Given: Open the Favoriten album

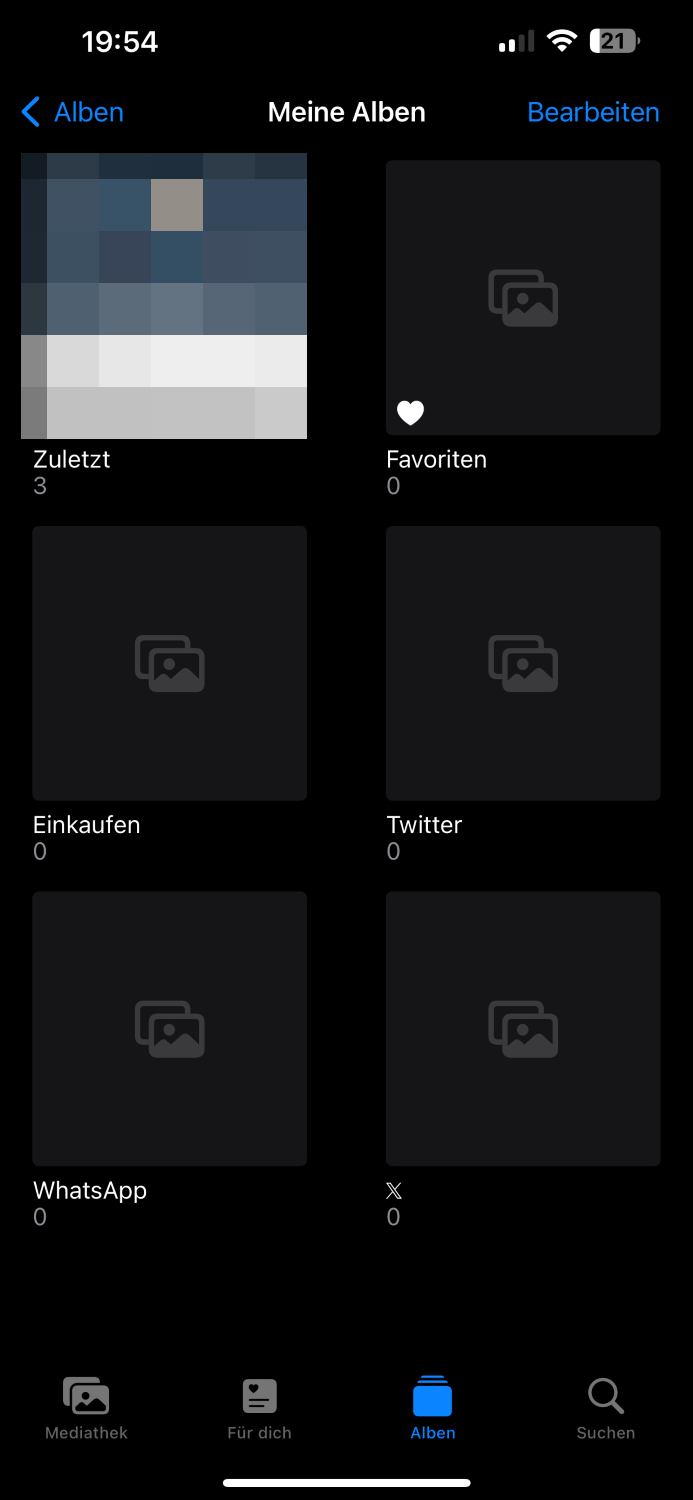Looking at the screenshot, I should (523, 298).
